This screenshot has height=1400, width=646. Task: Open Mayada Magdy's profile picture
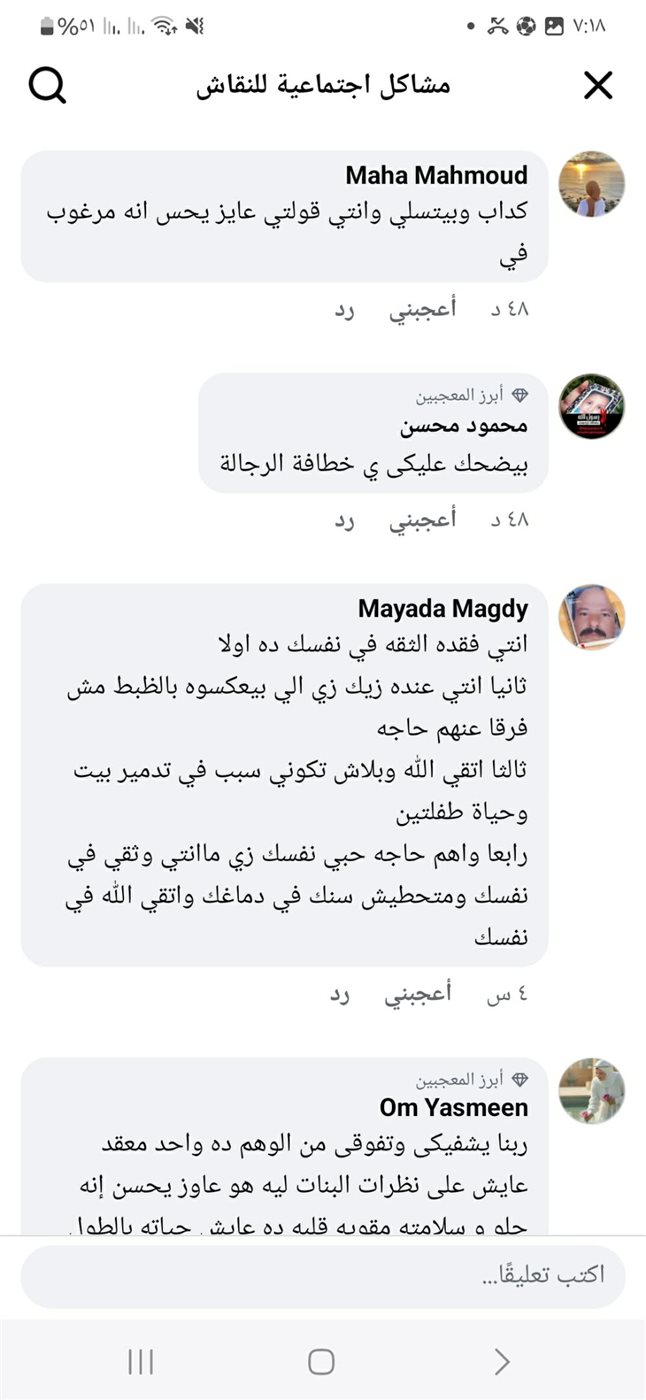(x=591, y=617)
